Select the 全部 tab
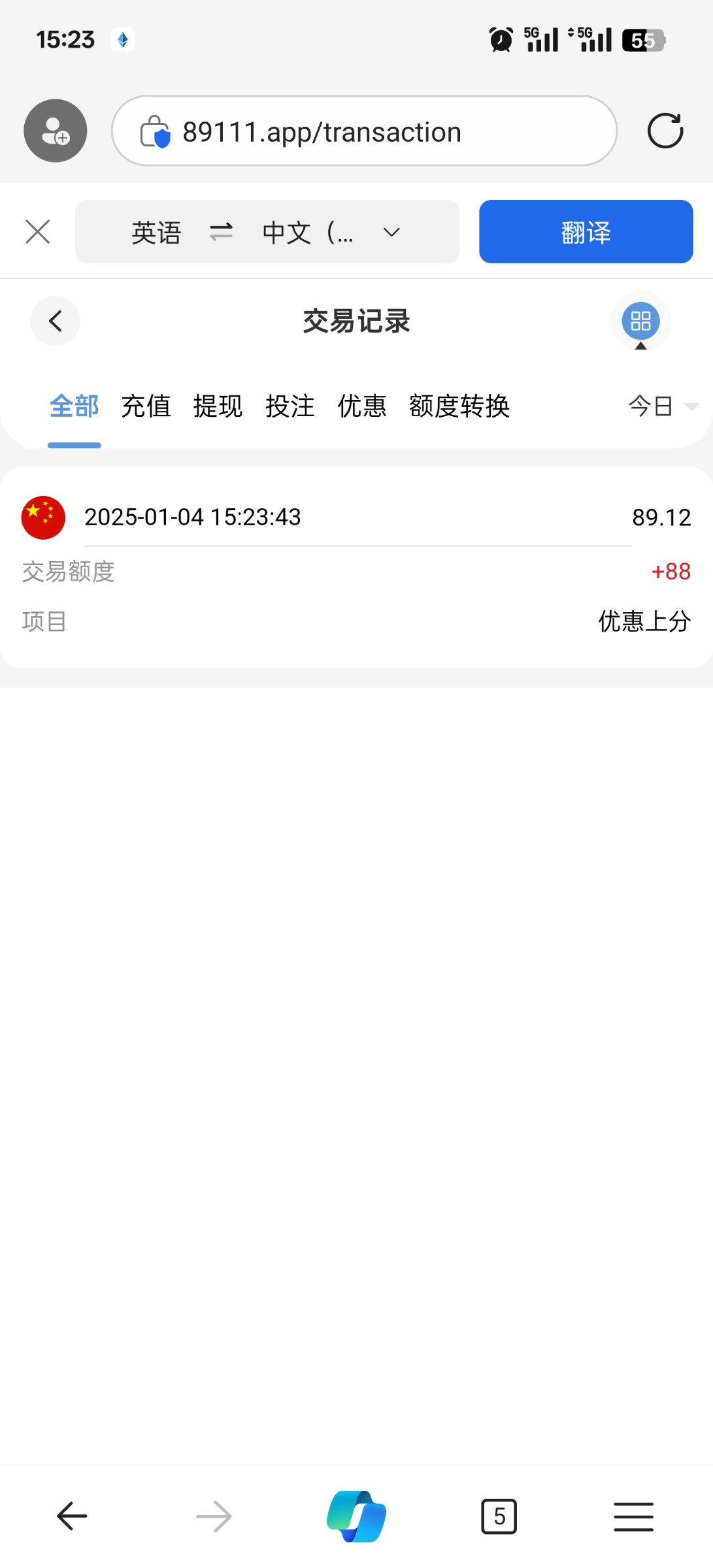The height and width of the screenshot is (1568, 713). (74, 406)
